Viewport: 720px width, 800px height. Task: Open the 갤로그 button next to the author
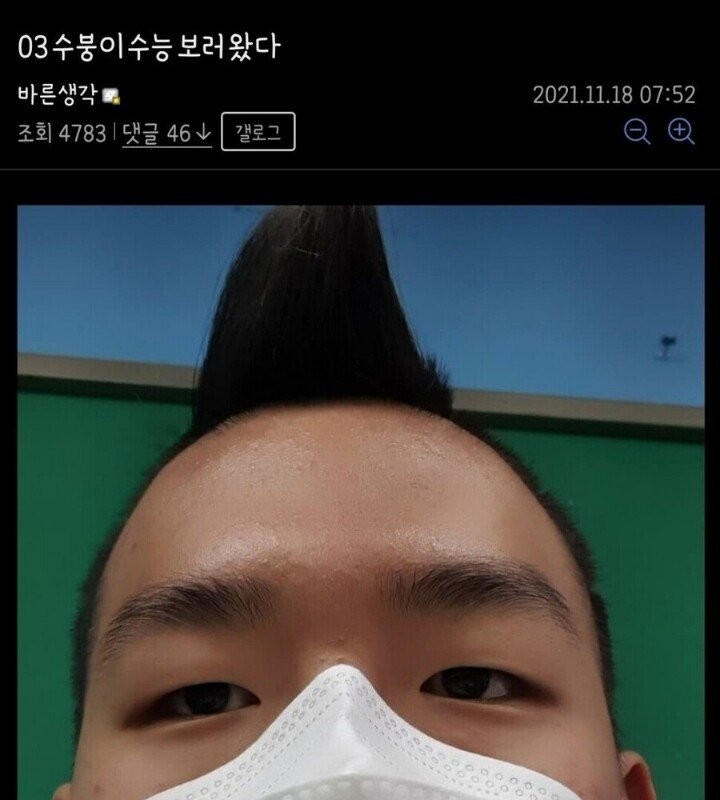[x=258, y=133]
